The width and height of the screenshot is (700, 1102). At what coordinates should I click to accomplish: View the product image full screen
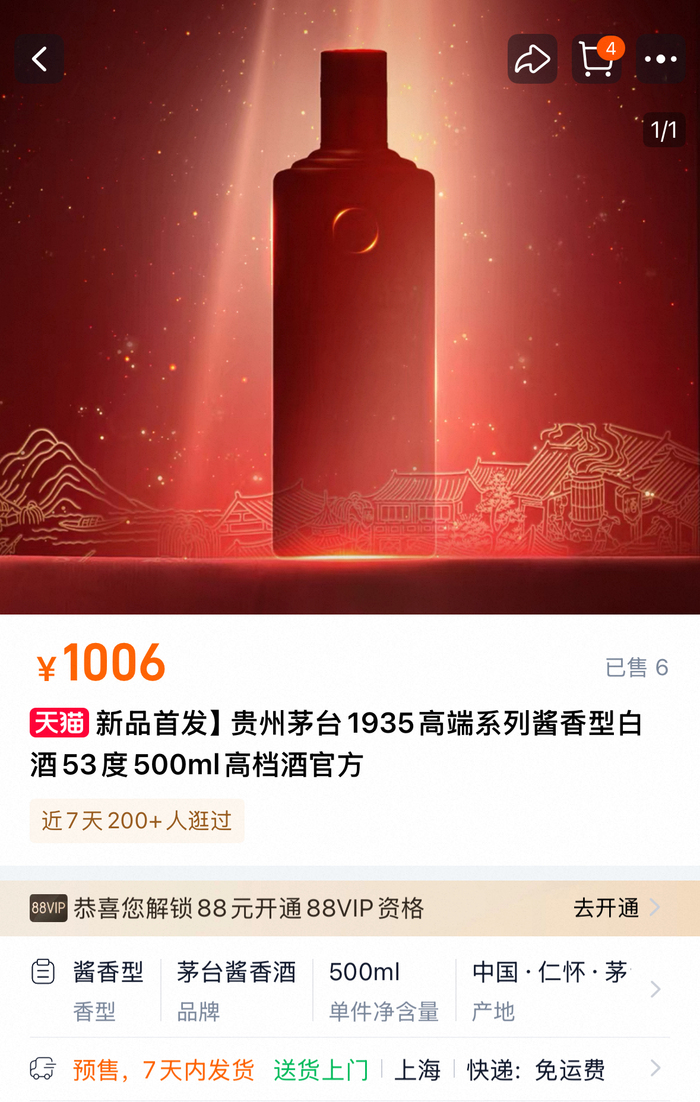[x=350, y=330]
